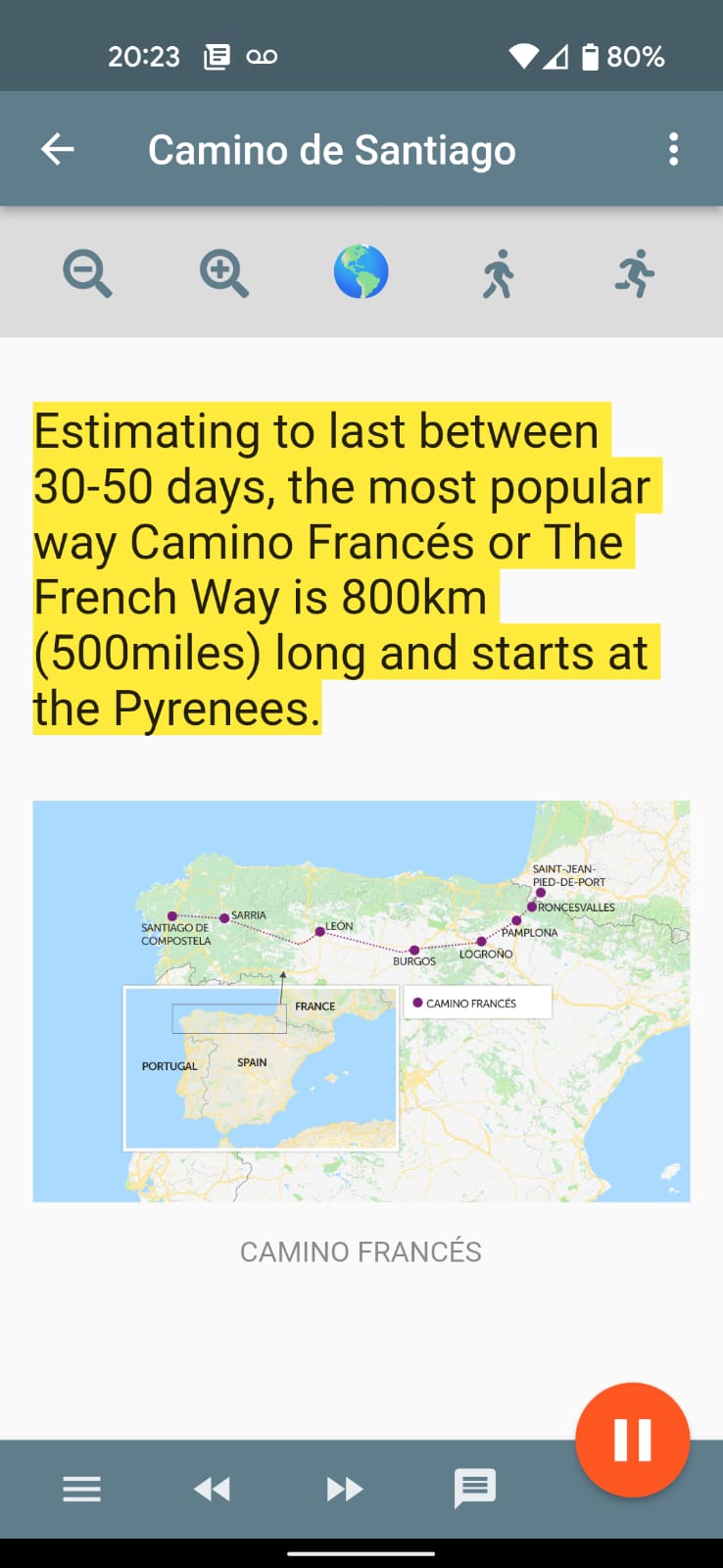Zoom in the text size
723x1568 pixels.
pyautogui.click(x=224, y=273)
